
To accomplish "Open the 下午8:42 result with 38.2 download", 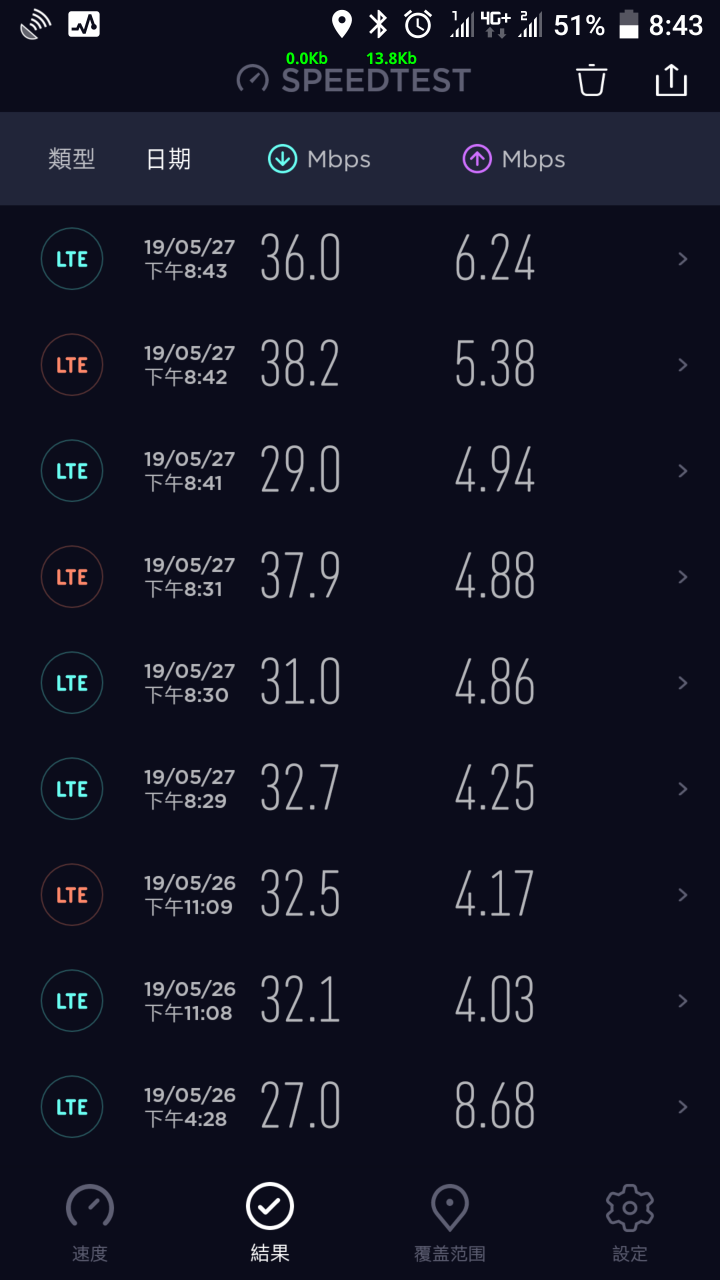I will (x=360, y=365).
